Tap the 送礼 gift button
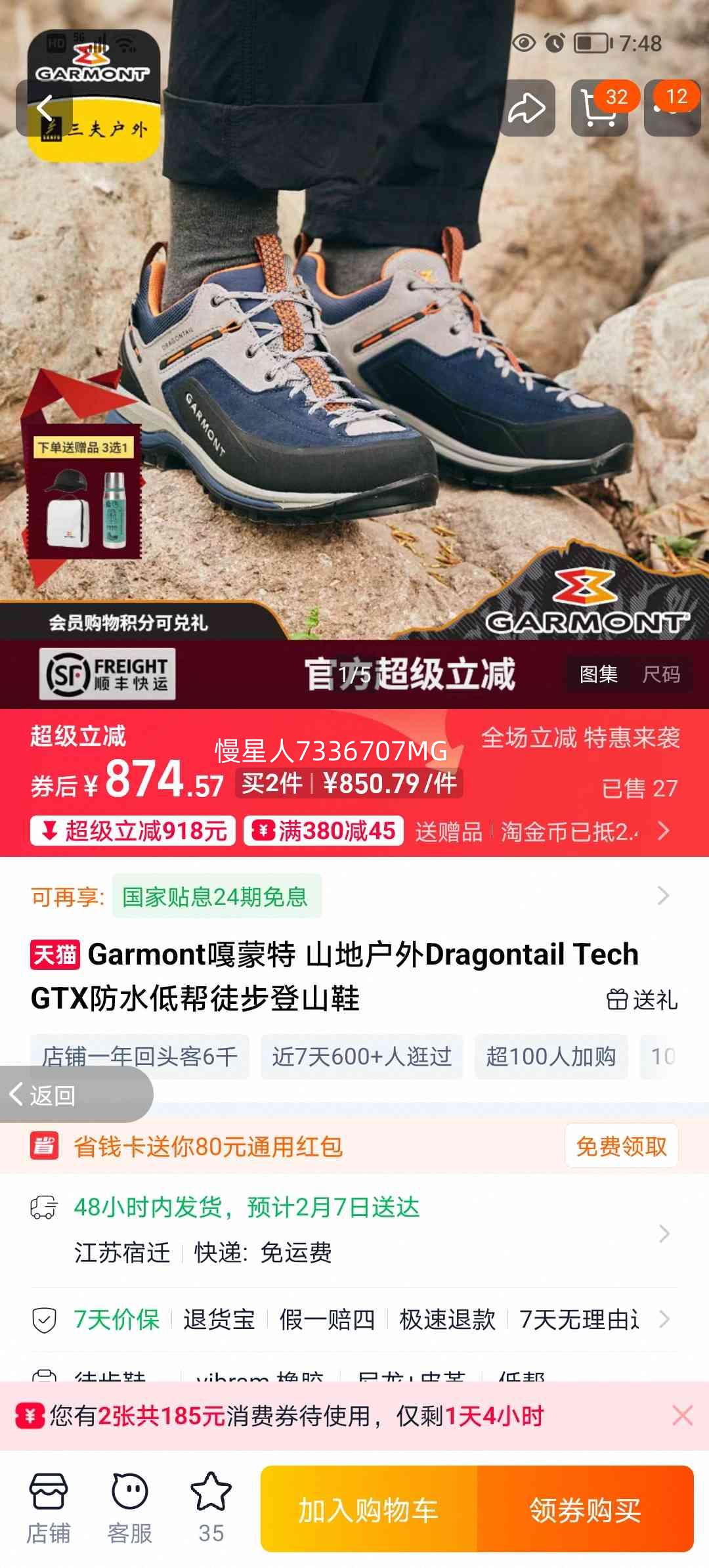The height and width of the screenshot is (1568, 709). click(x=642, y=999)
